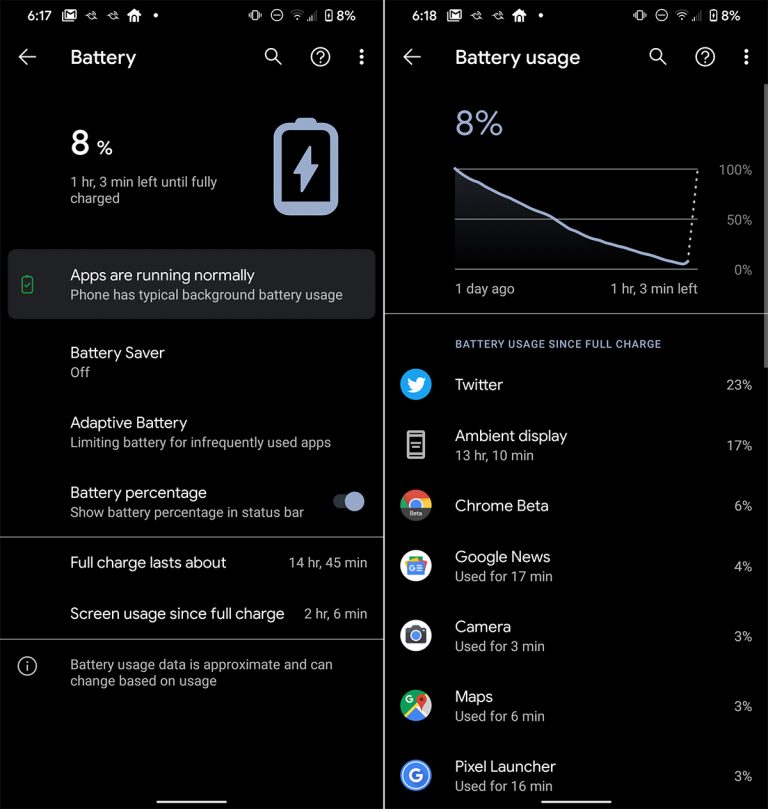Open help on the Battery usage screen
The width and height of the screenshot is (768, 809).
(705, 57)
